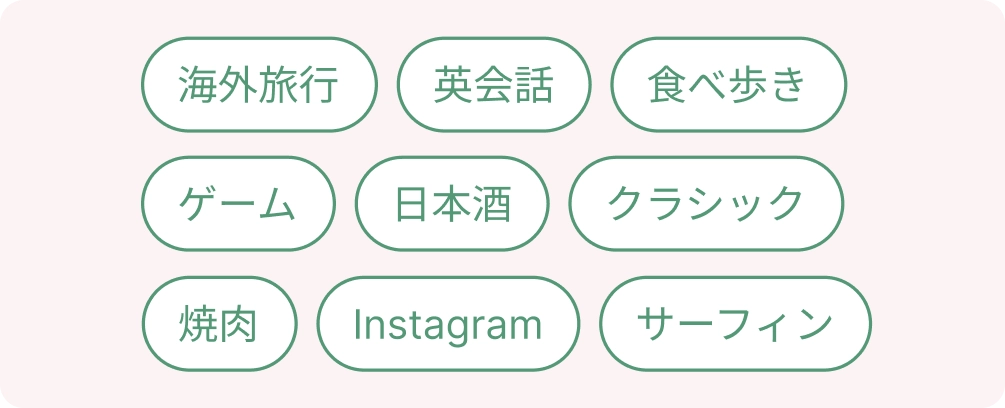Pick the 日本酒 chip

click(452, 204)
